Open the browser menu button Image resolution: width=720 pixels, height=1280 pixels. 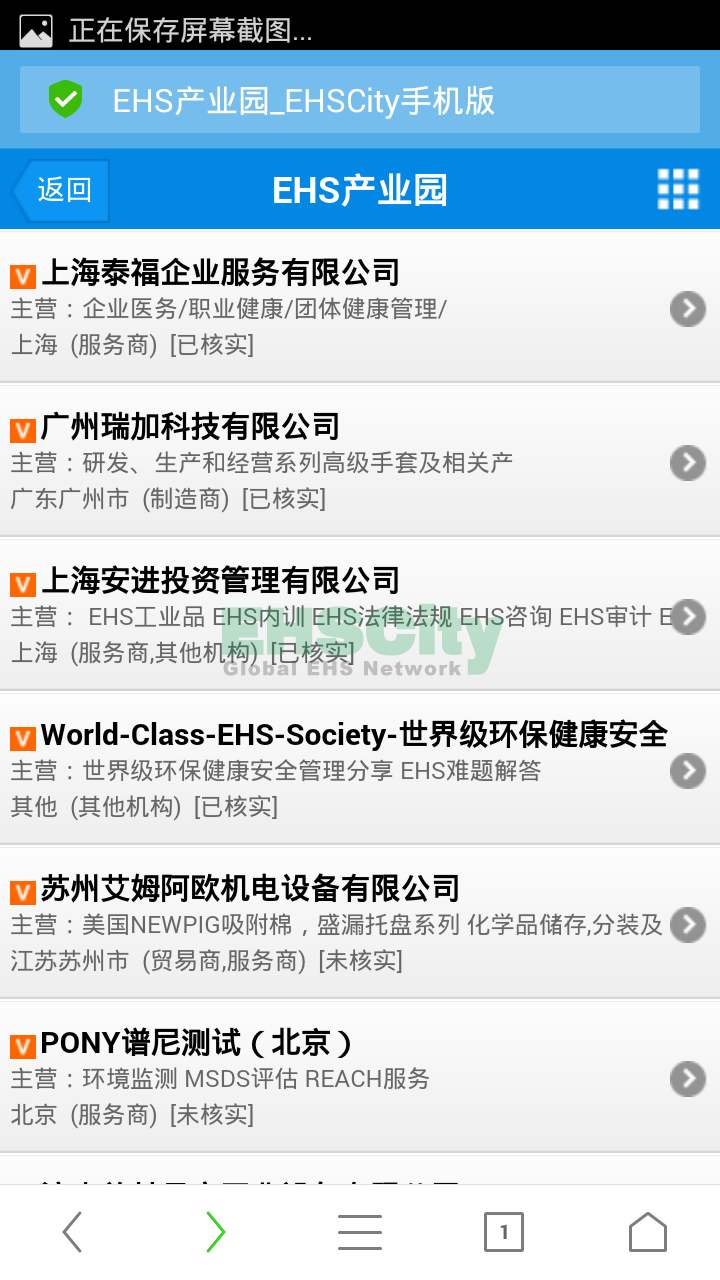(360, 1232)
